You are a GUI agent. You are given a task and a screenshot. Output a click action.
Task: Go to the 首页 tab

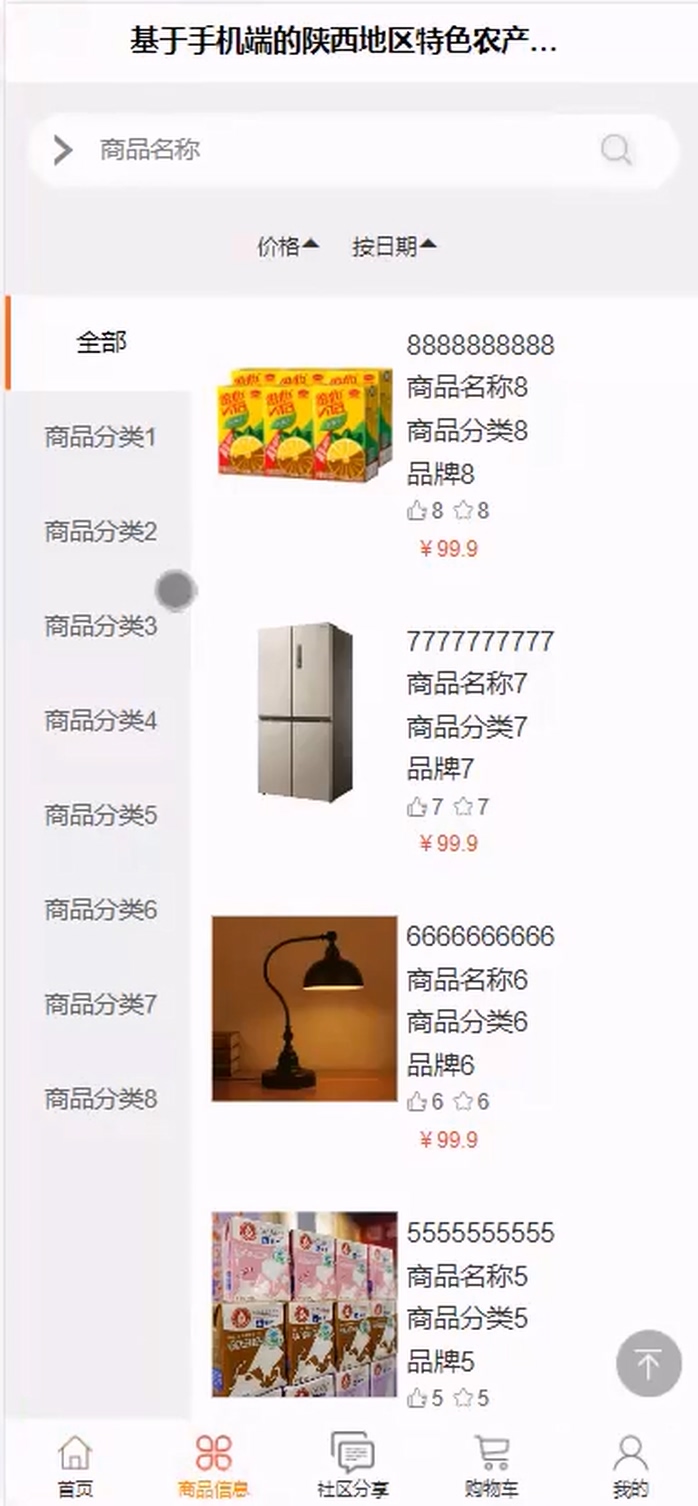75,1465
